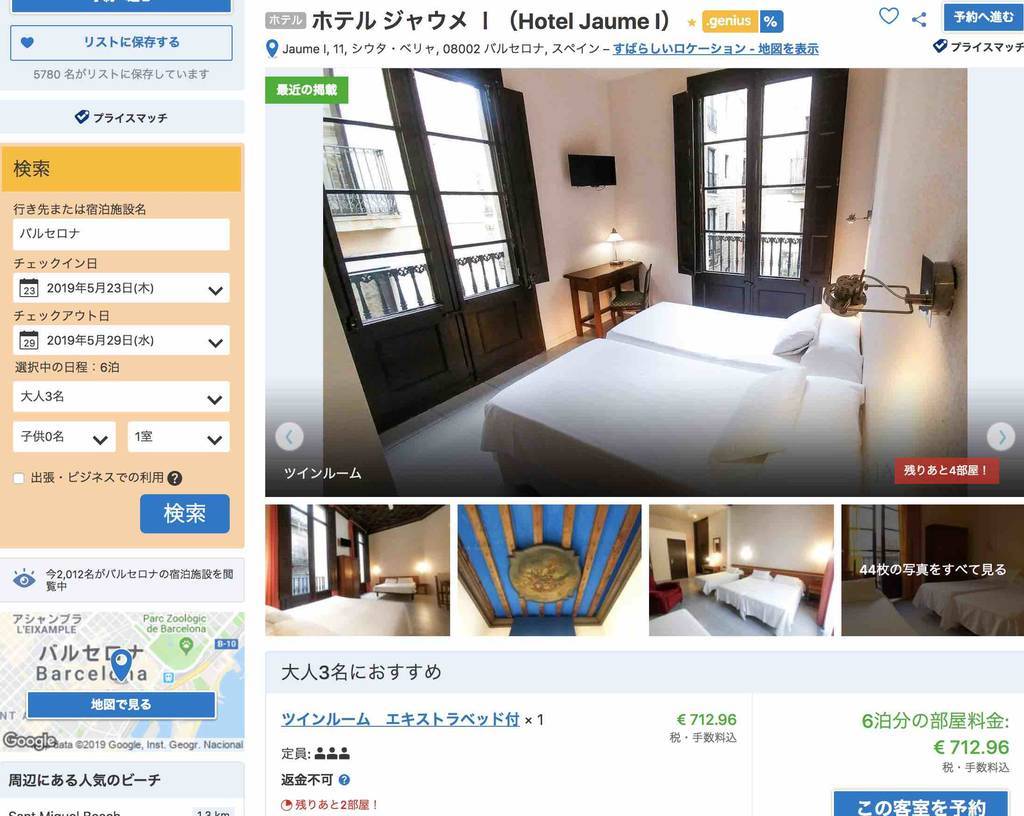
Task: Edit destination field バルセロナ
Action: [121, 234]
